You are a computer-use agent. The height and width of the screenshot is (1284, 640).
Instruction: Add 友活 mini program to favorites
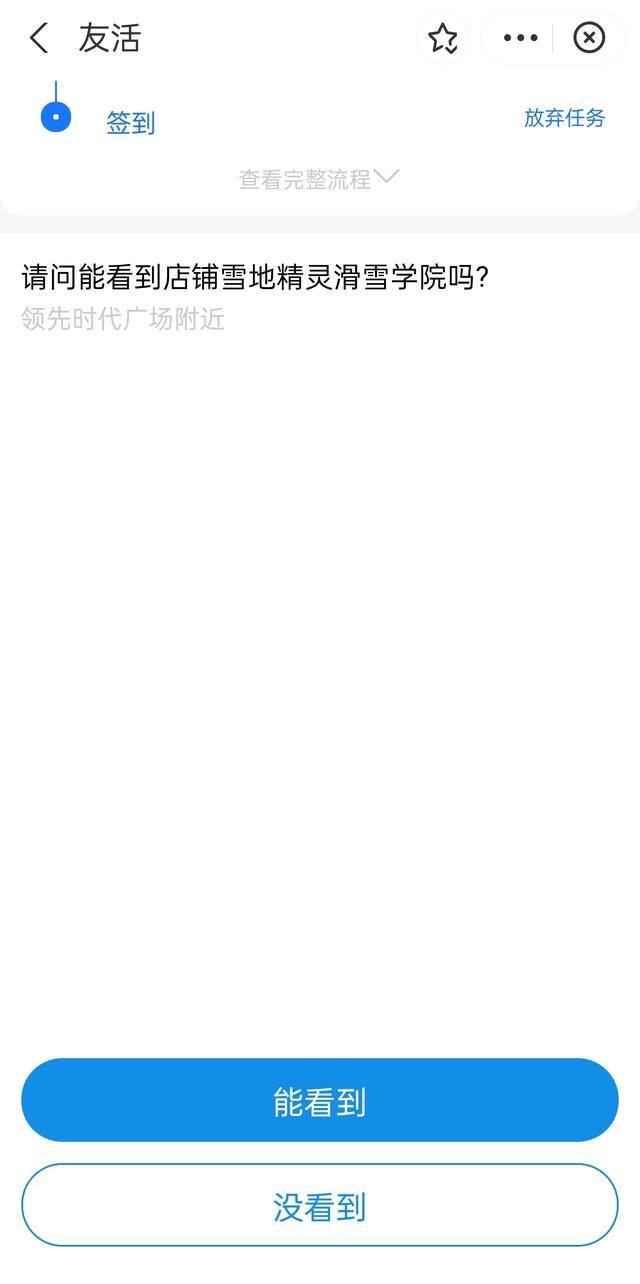point(442,39)
